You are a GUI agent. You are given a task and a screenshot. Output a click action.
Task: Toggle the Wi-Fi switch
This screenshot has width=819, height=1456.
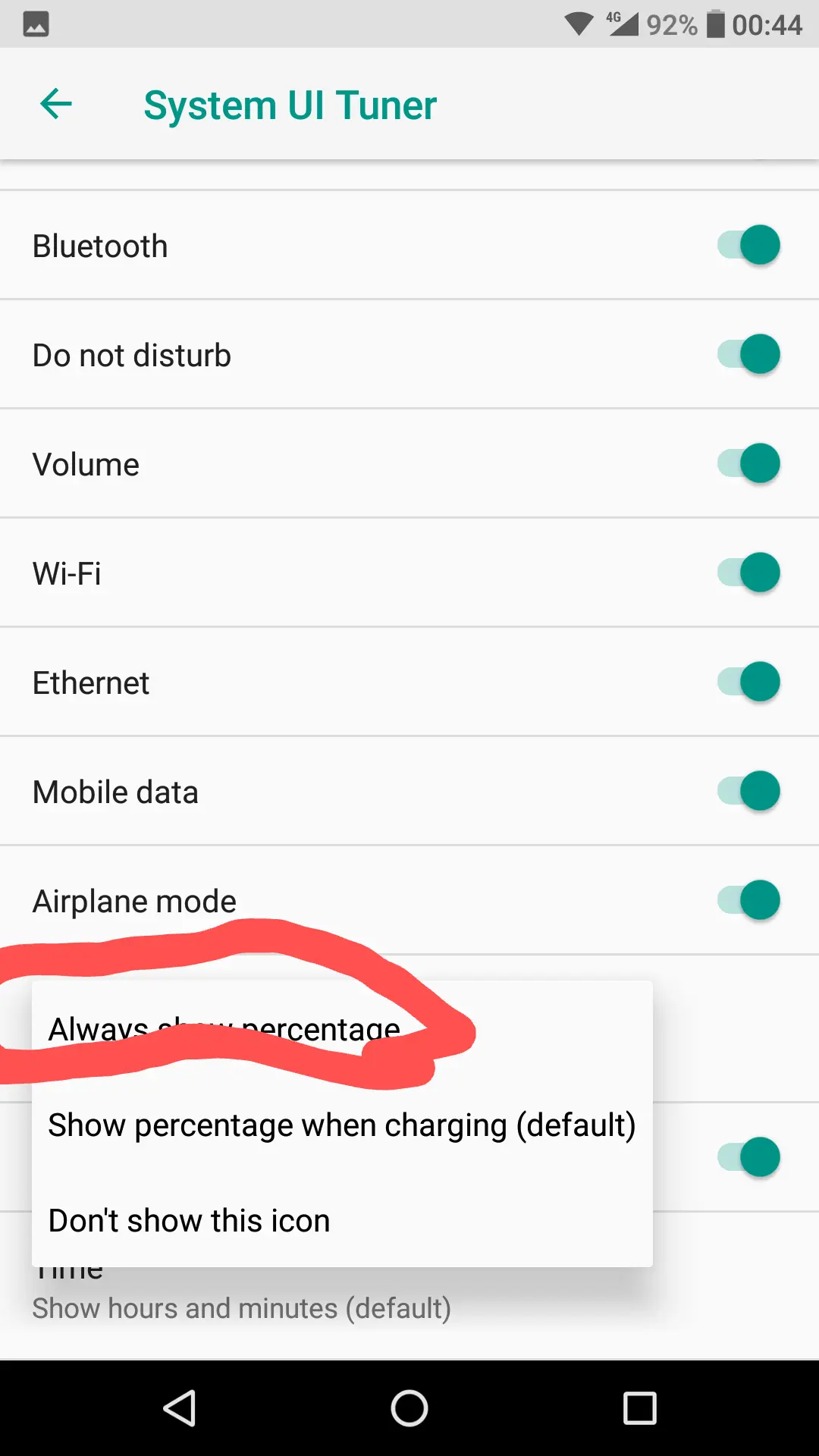coord(748,573)
